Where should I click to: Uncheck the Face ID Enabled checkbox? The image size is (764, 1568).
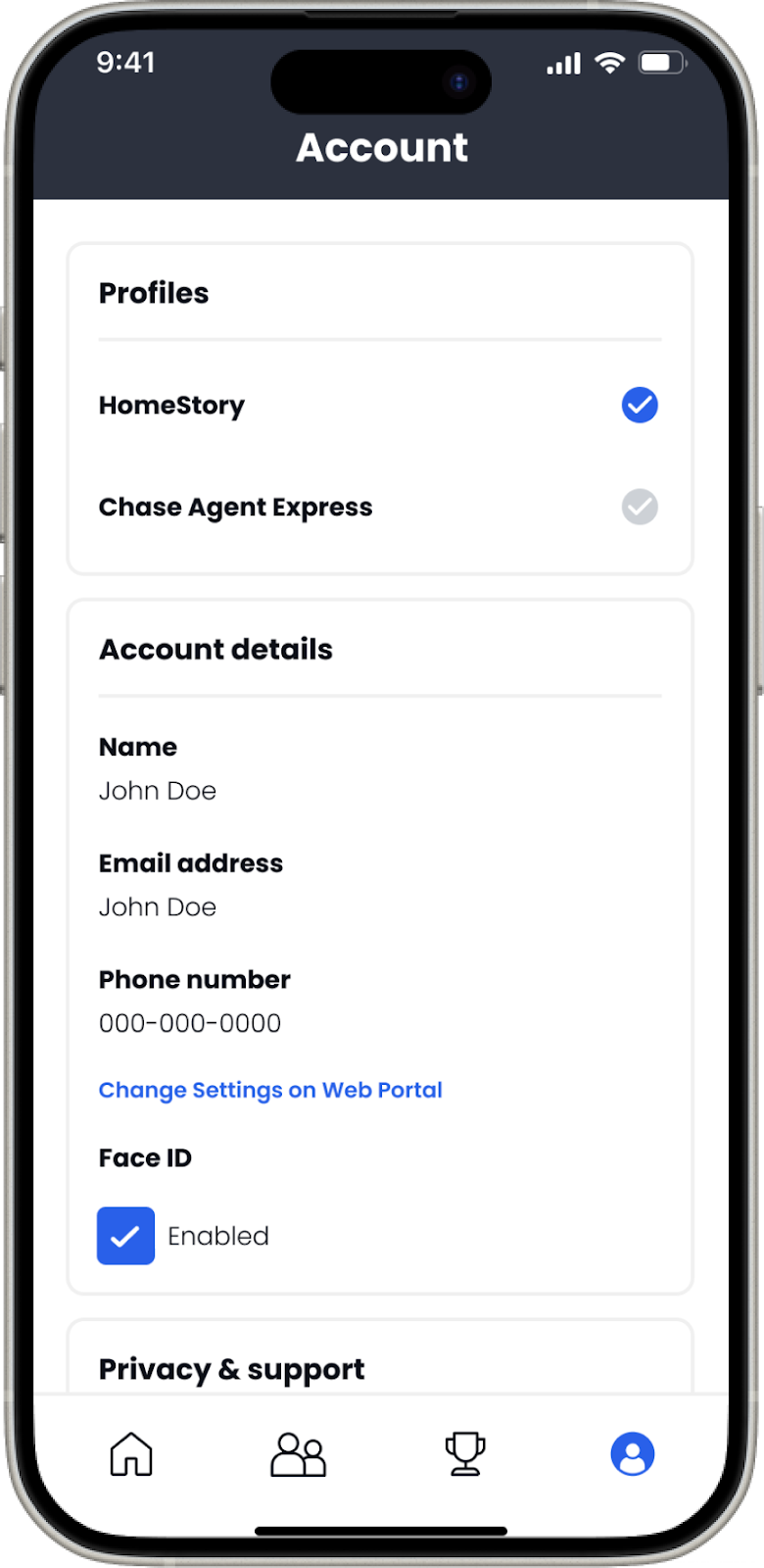pyautogui.click(x=125, y=1236)
